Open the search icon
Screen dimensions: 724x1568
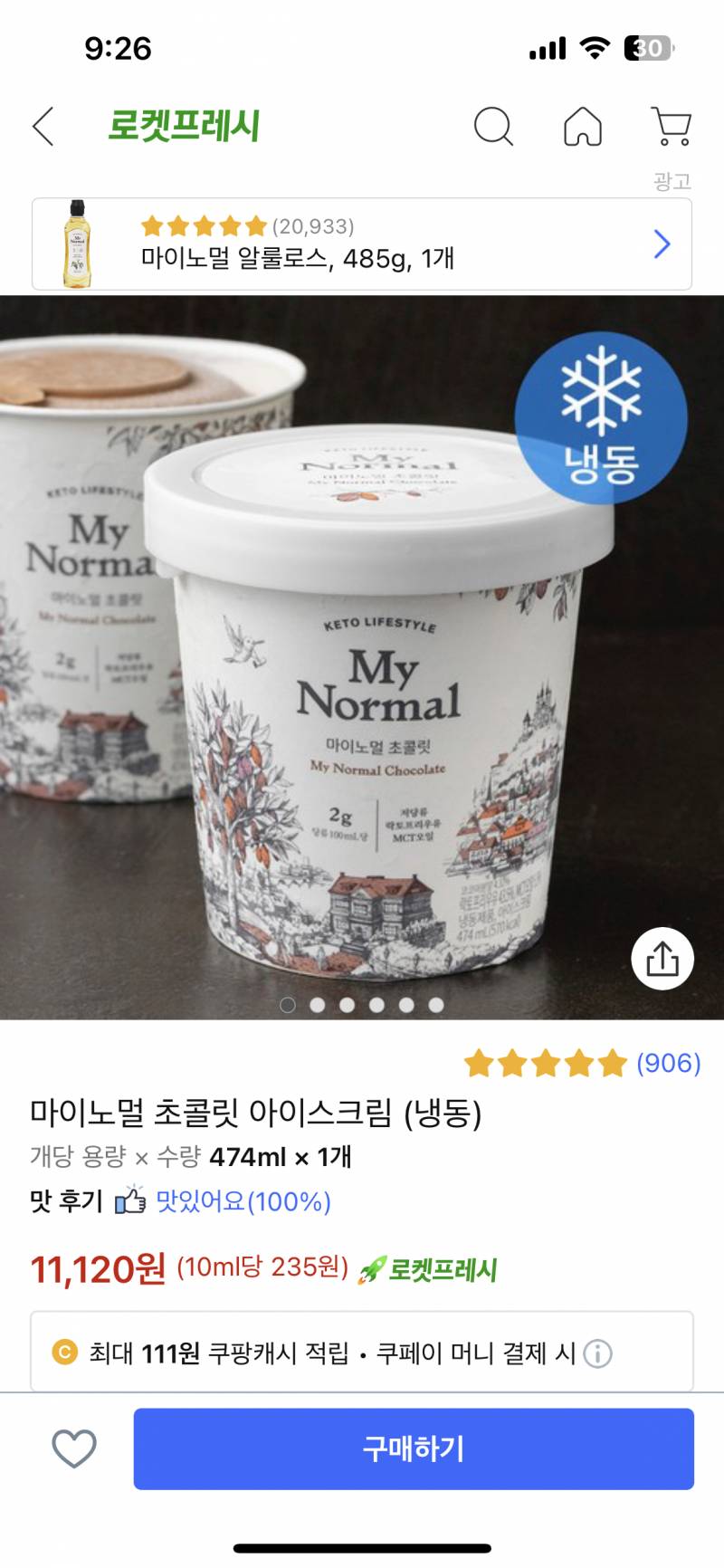coord(493,126)
